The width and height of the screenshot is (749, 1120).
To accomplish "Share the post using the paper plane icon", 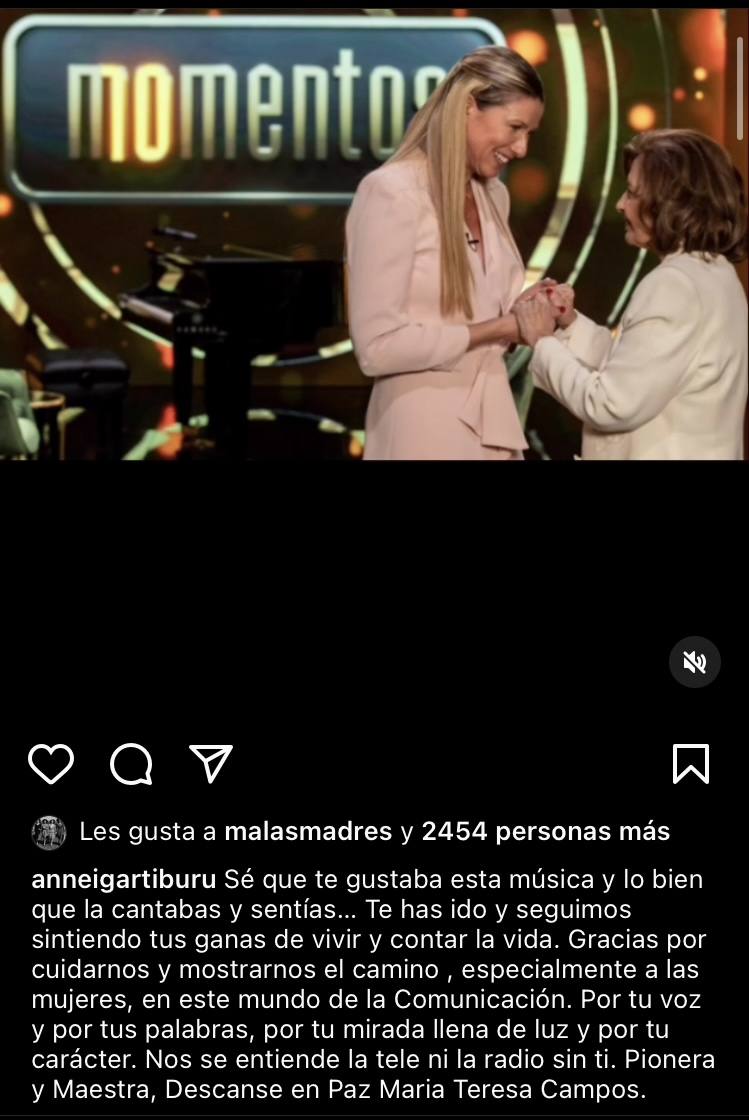I will coord(211,763).
